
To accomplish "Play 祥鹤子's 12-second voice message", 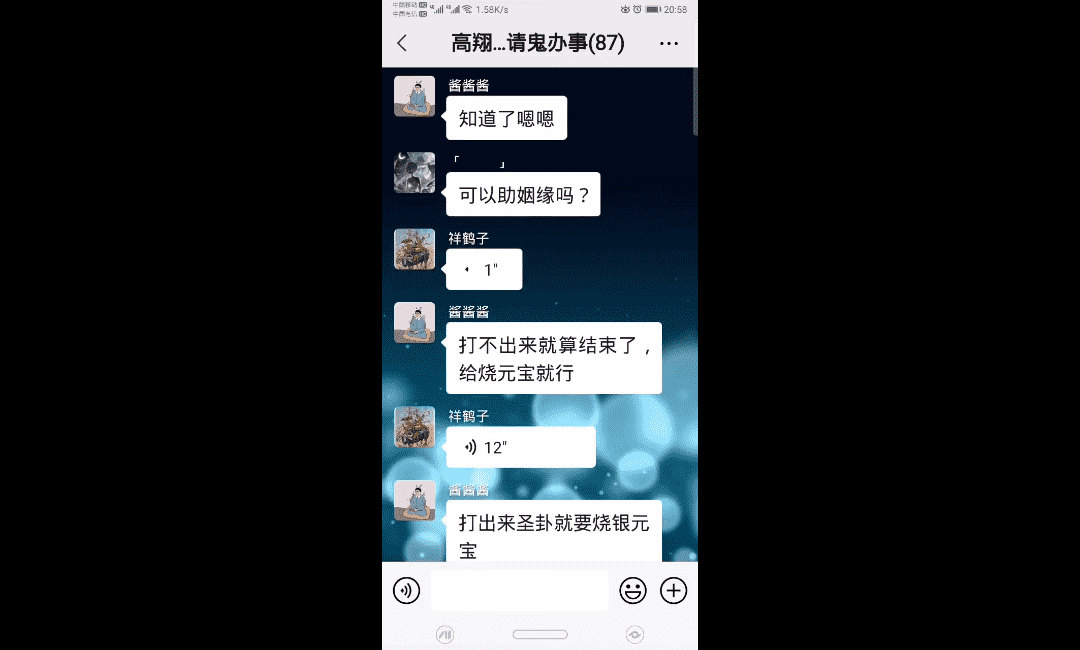I will 520,447.
